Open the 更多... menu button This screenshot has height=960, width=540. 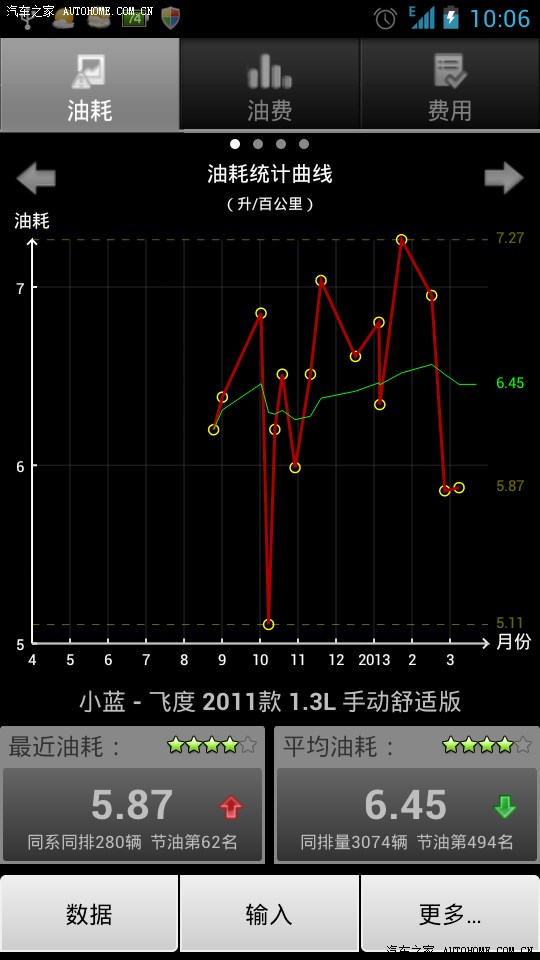click(x=450, y=914)
